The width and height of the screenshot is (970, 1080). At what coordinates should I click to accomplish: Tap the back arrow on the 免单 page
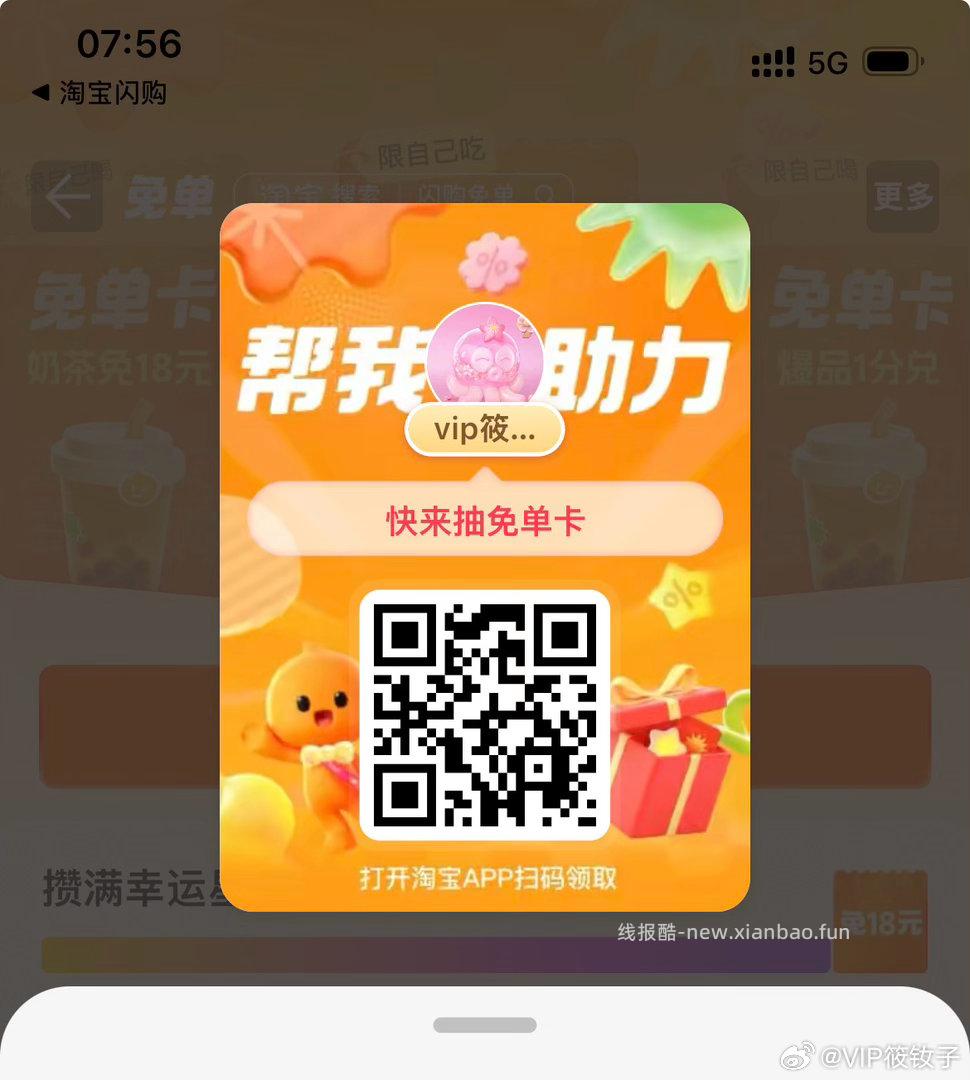coord(66,196)
